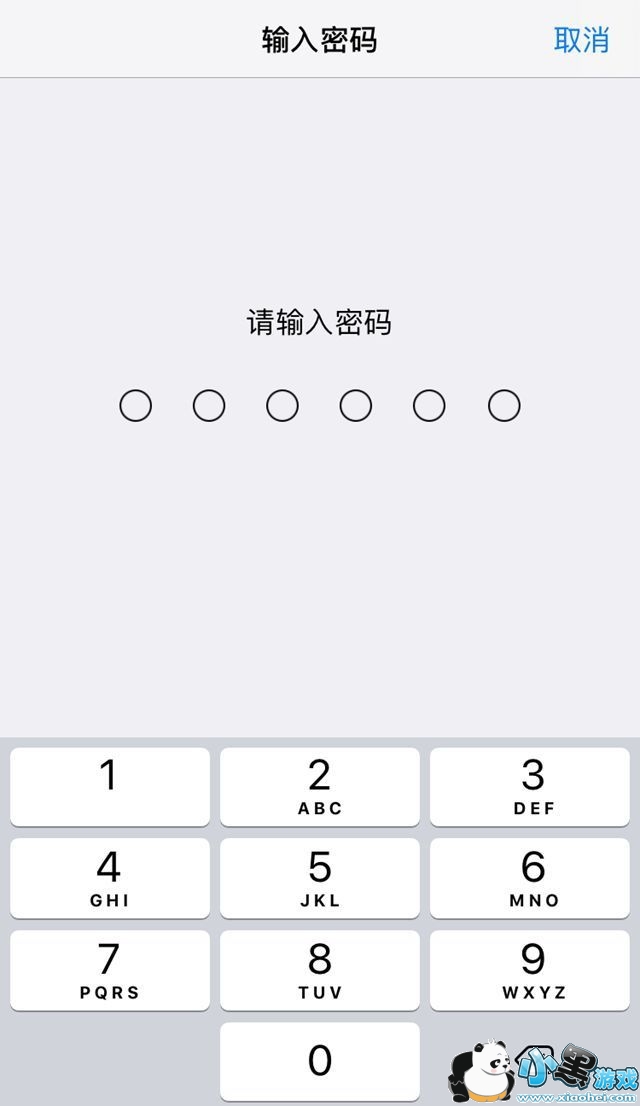Enter digit 1 on the keypad
Viewport: 640px width, 1106px height.
(110, 786)
